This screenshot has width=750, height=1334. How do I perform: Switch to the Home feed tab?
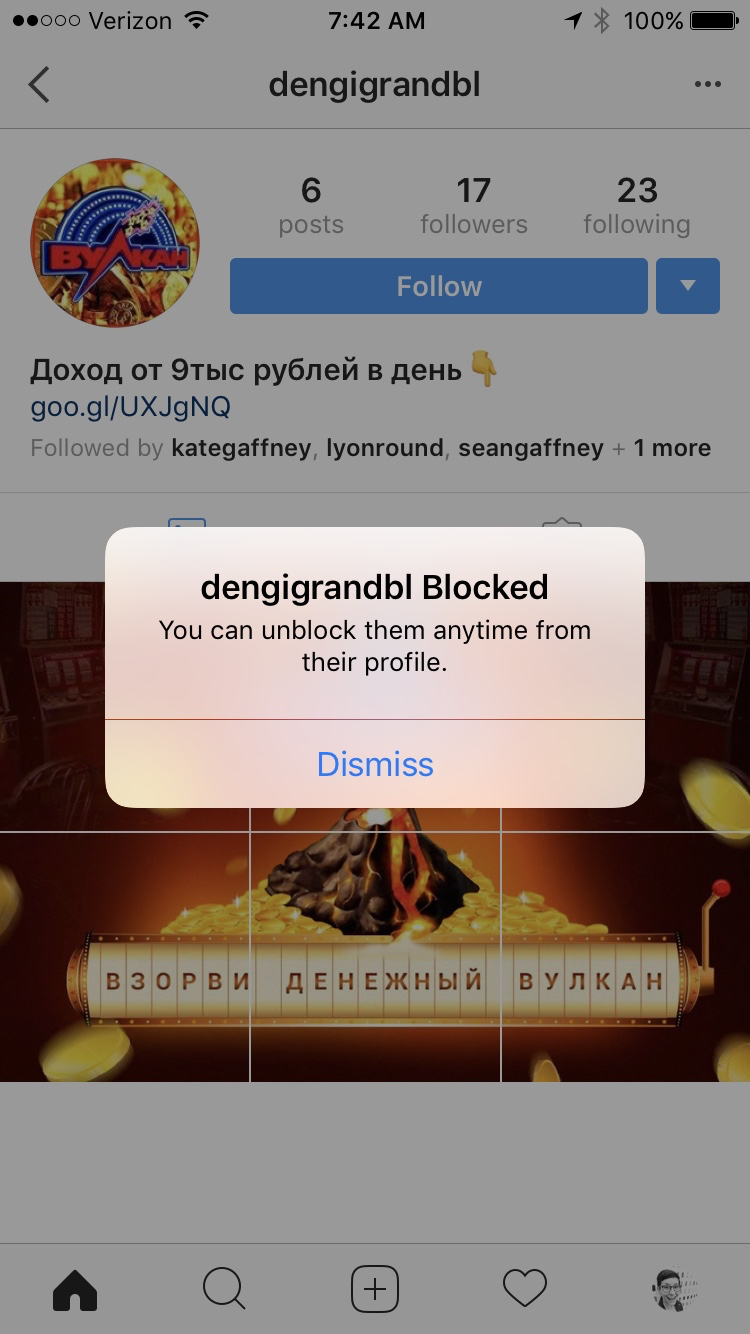point(75,1289)
